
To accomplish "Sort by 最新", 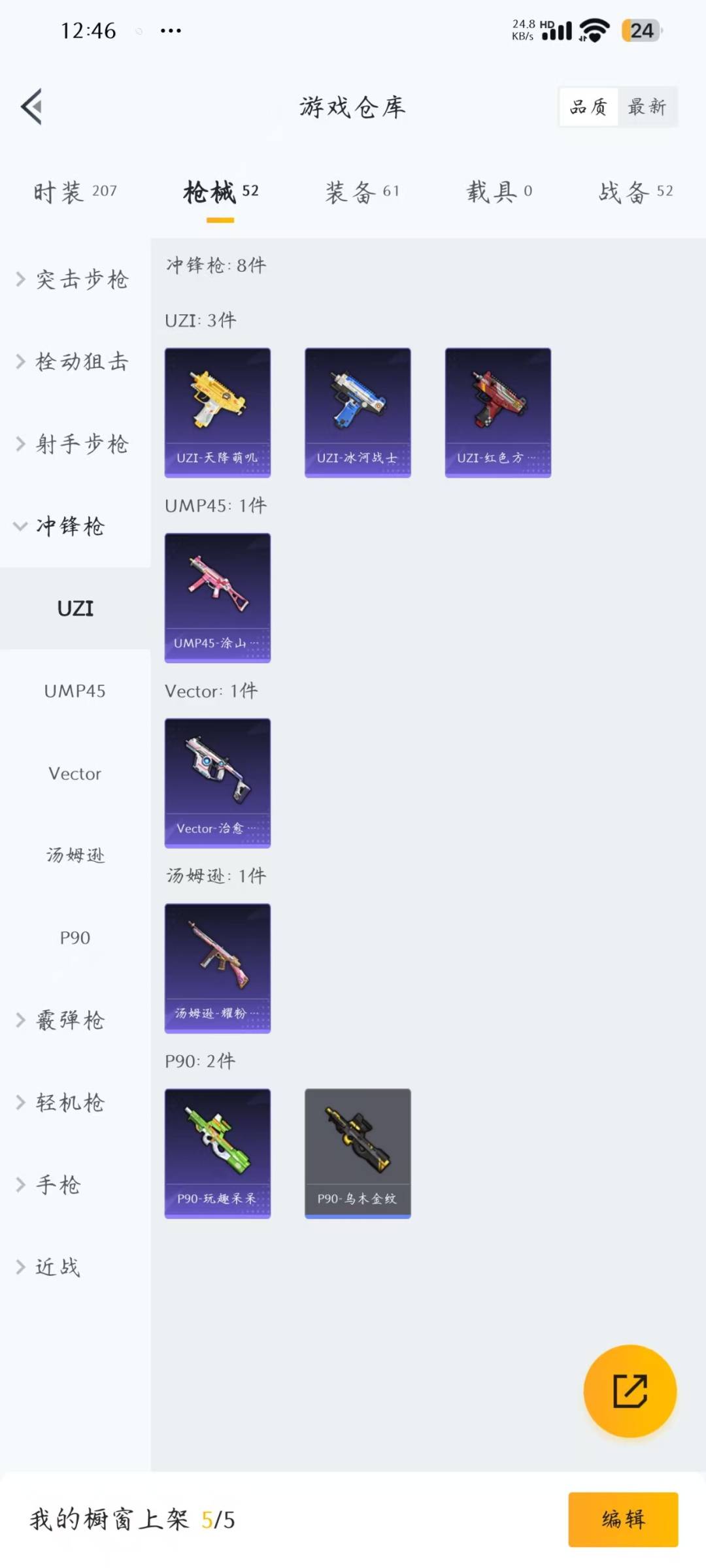I will pos(647,106).
